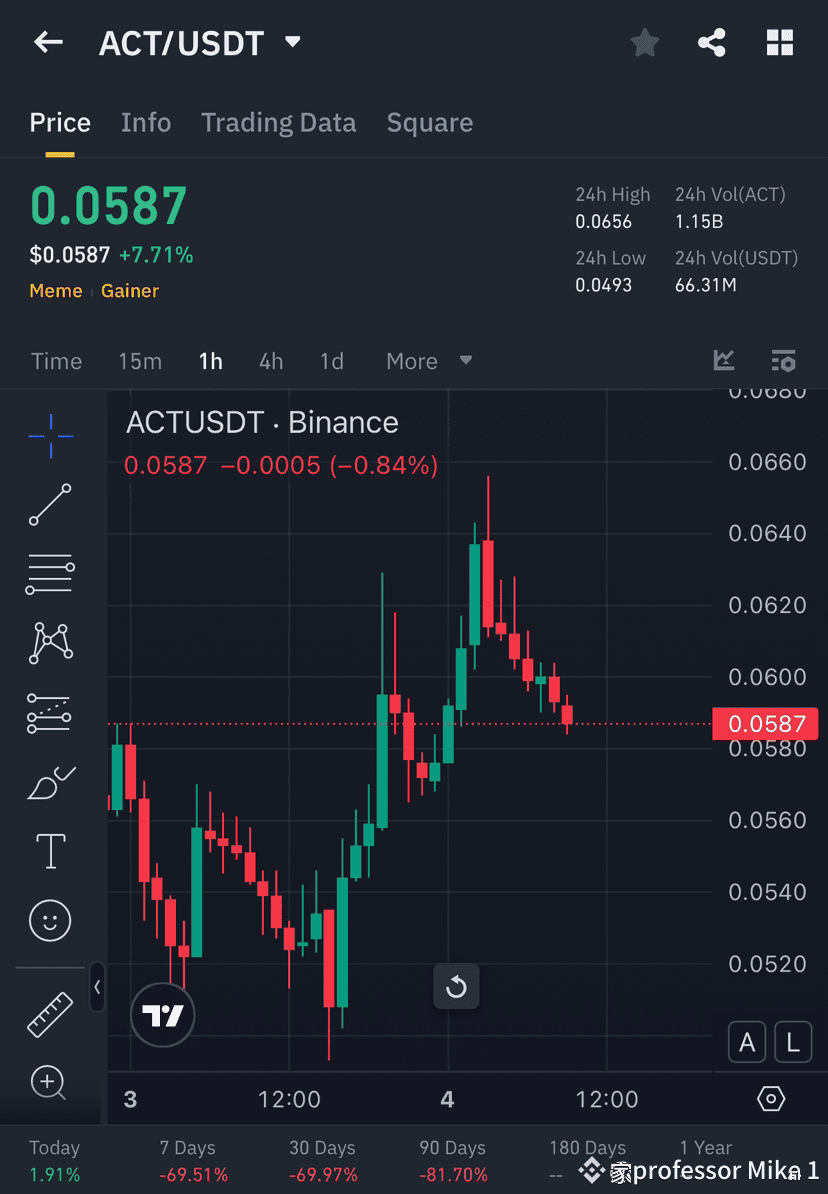Open the ACT/USDT pair selector dropdown
Viewport: 828px width, 1194px height.
291,43
